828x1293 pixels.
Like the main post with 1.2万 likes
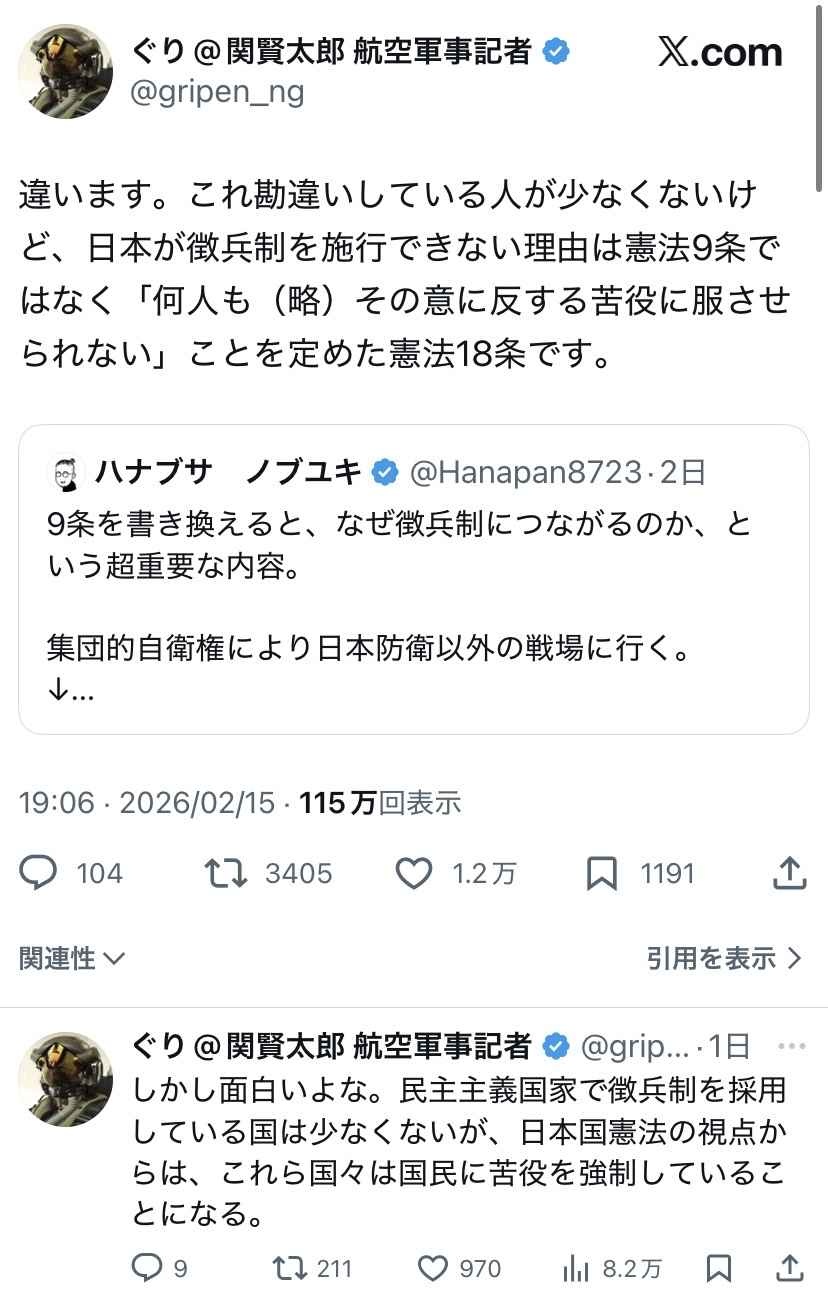pos(414,873)
